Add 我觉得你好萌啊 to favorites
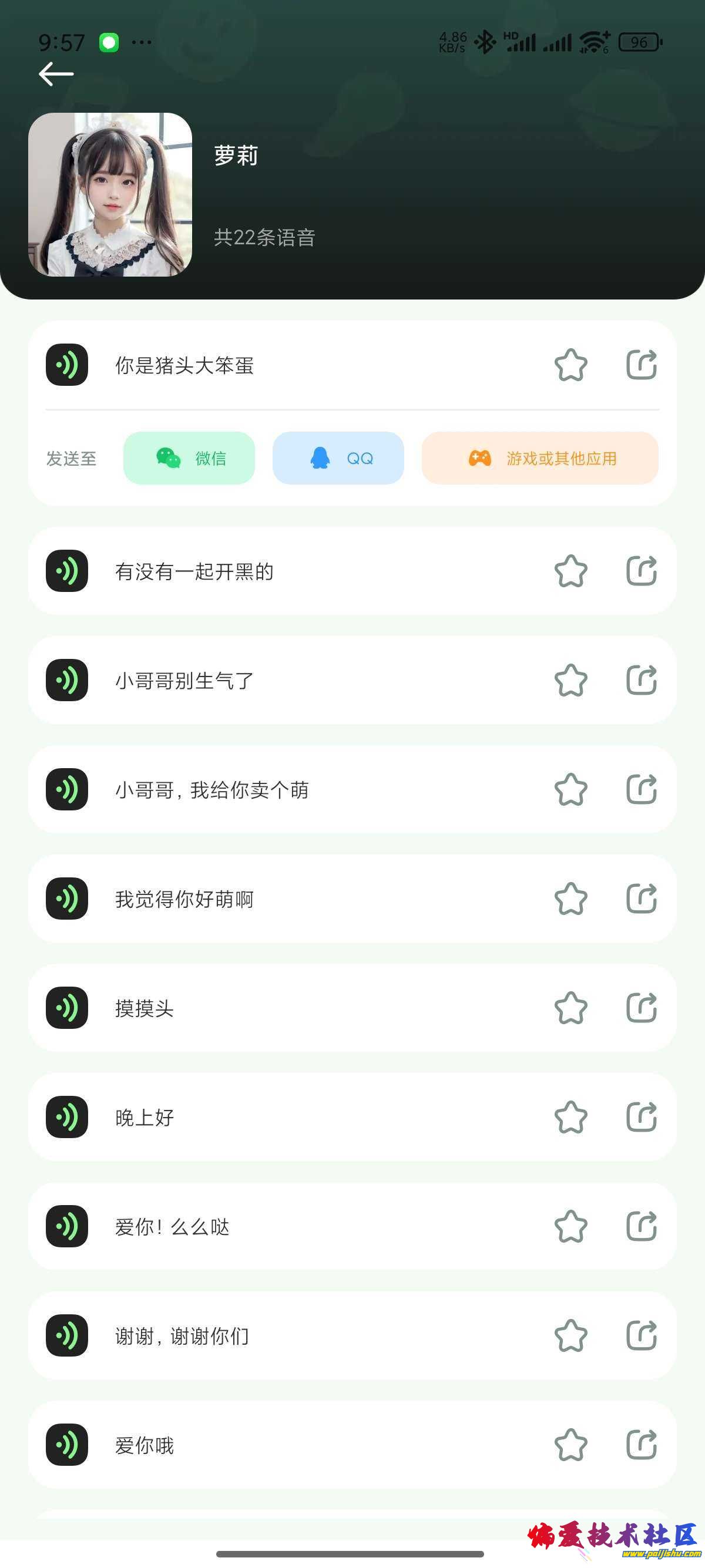The width and height of the screenshot is (705, 1568). pos(570,899)
